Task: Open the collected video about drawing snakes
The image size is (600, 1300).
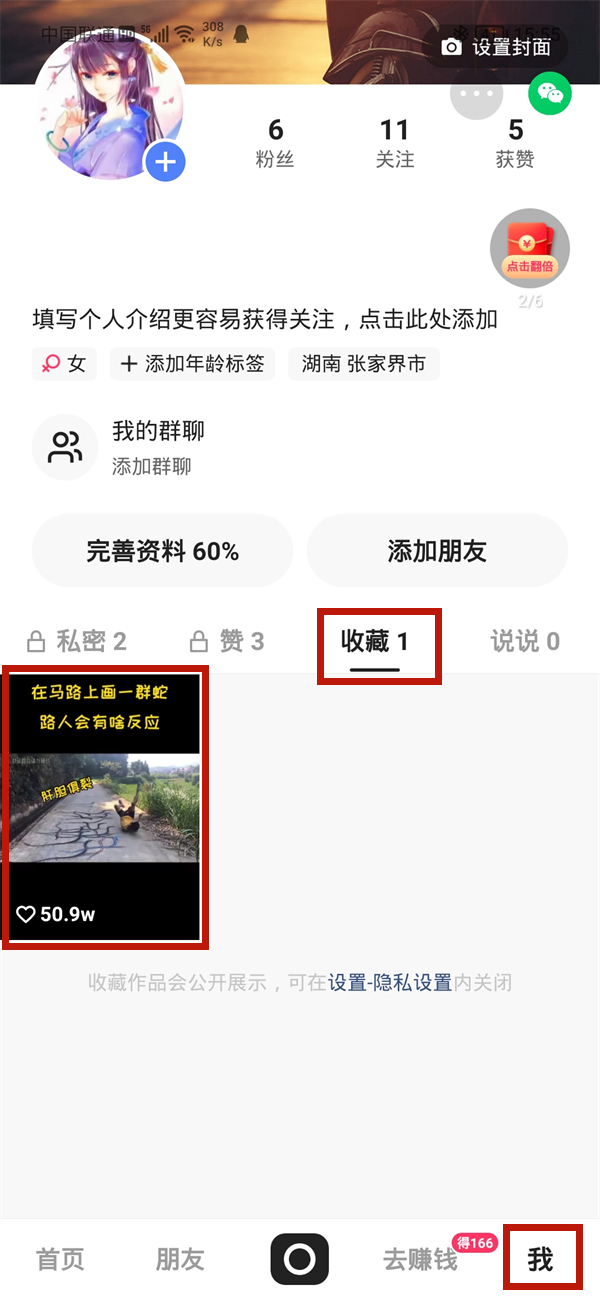Action: point(105,806)
